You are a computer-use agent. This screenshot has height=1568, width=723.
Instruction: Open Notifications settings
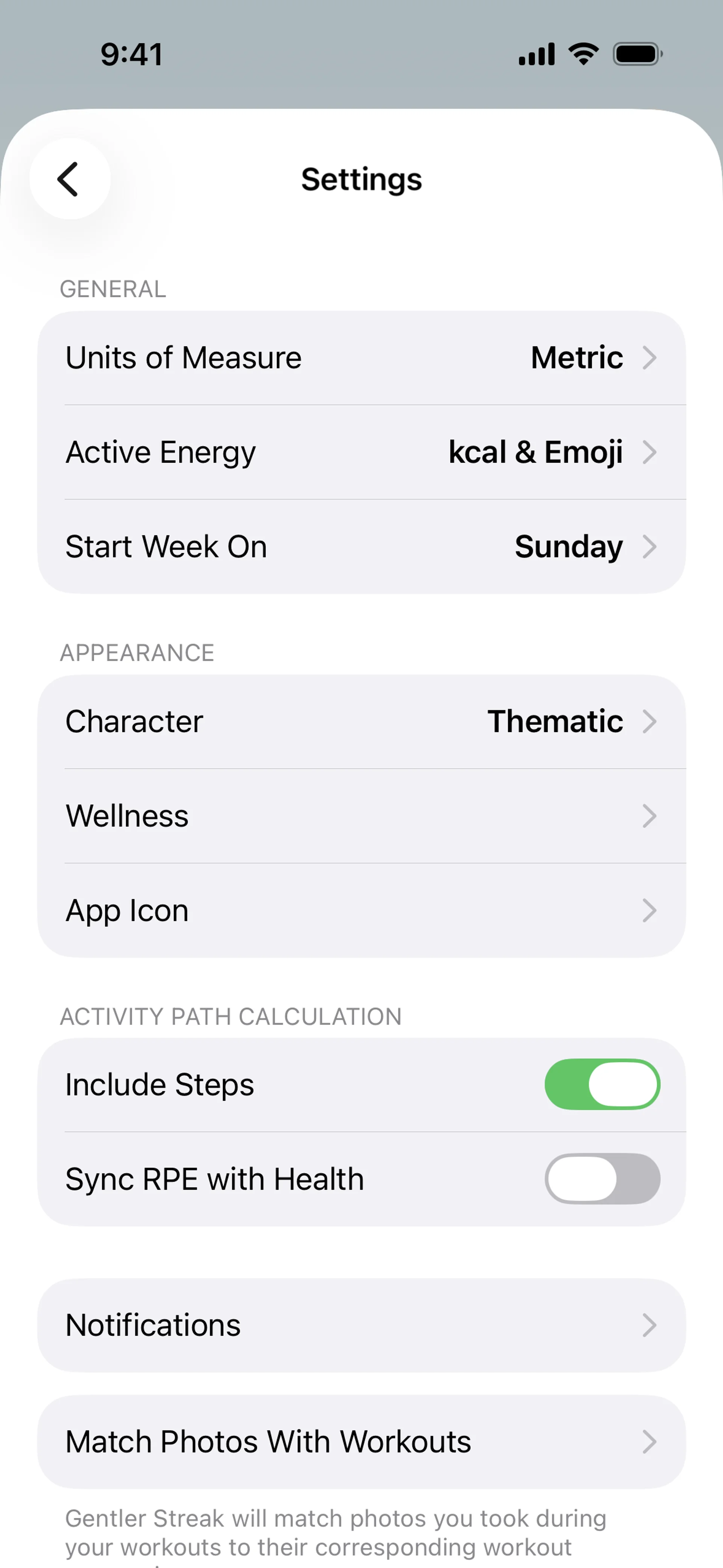361,1325
